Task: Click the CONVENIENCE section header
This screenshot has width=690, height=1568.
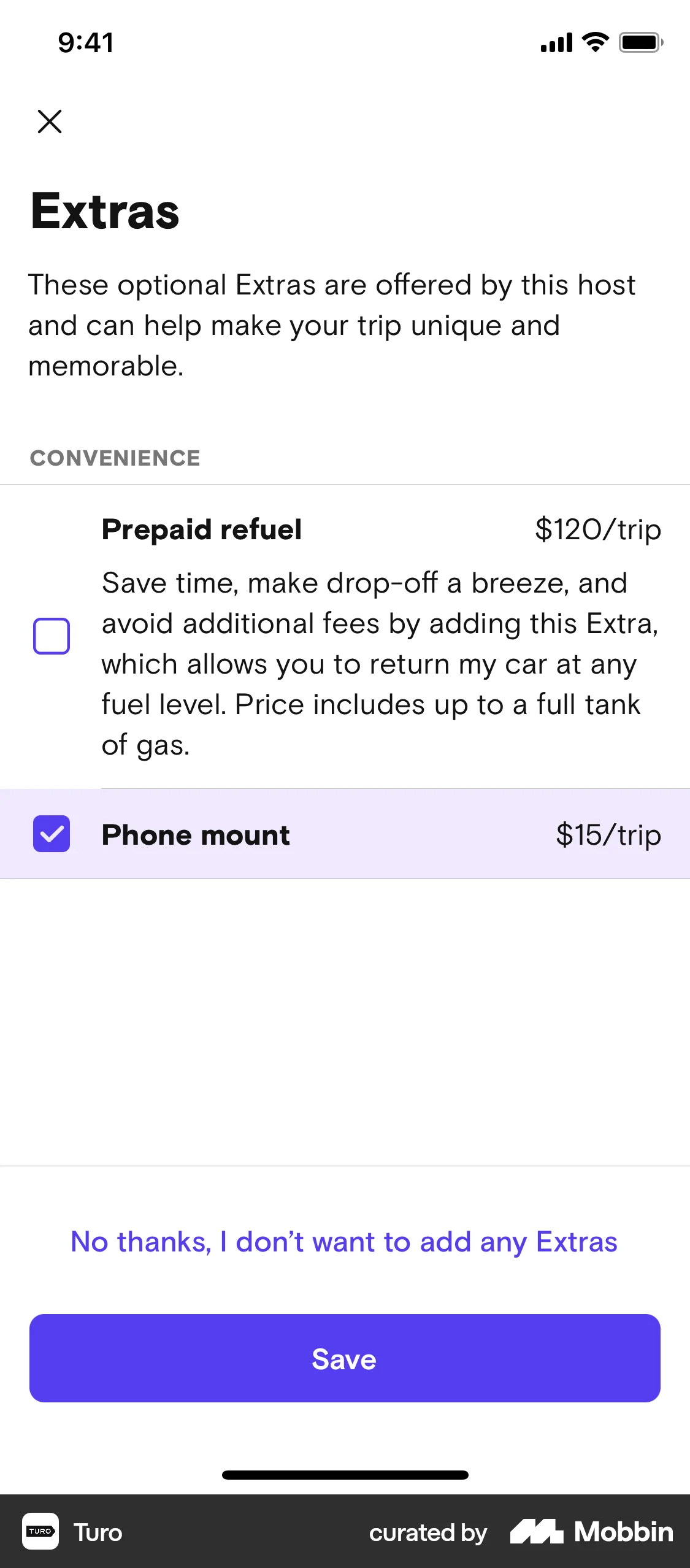Action: [x=115, y=457]
